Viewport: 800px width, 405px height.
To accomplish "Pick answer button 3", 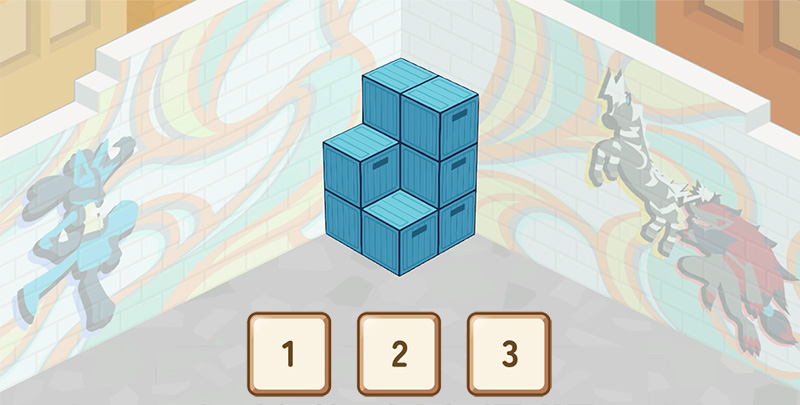I will click(509, 353).
